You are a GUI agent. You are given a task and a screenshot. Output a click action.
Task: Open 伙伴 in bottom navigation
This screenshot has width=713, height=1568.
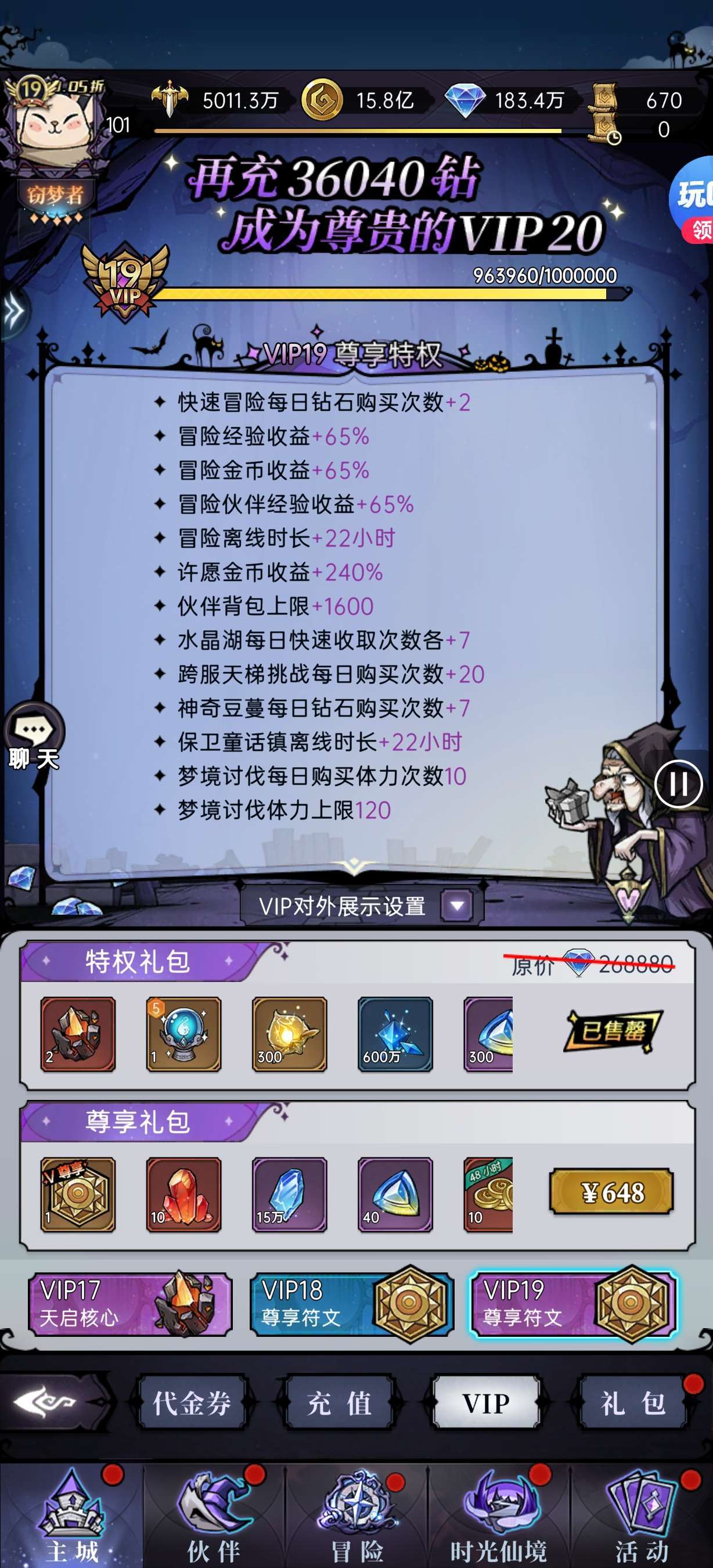214,1516
